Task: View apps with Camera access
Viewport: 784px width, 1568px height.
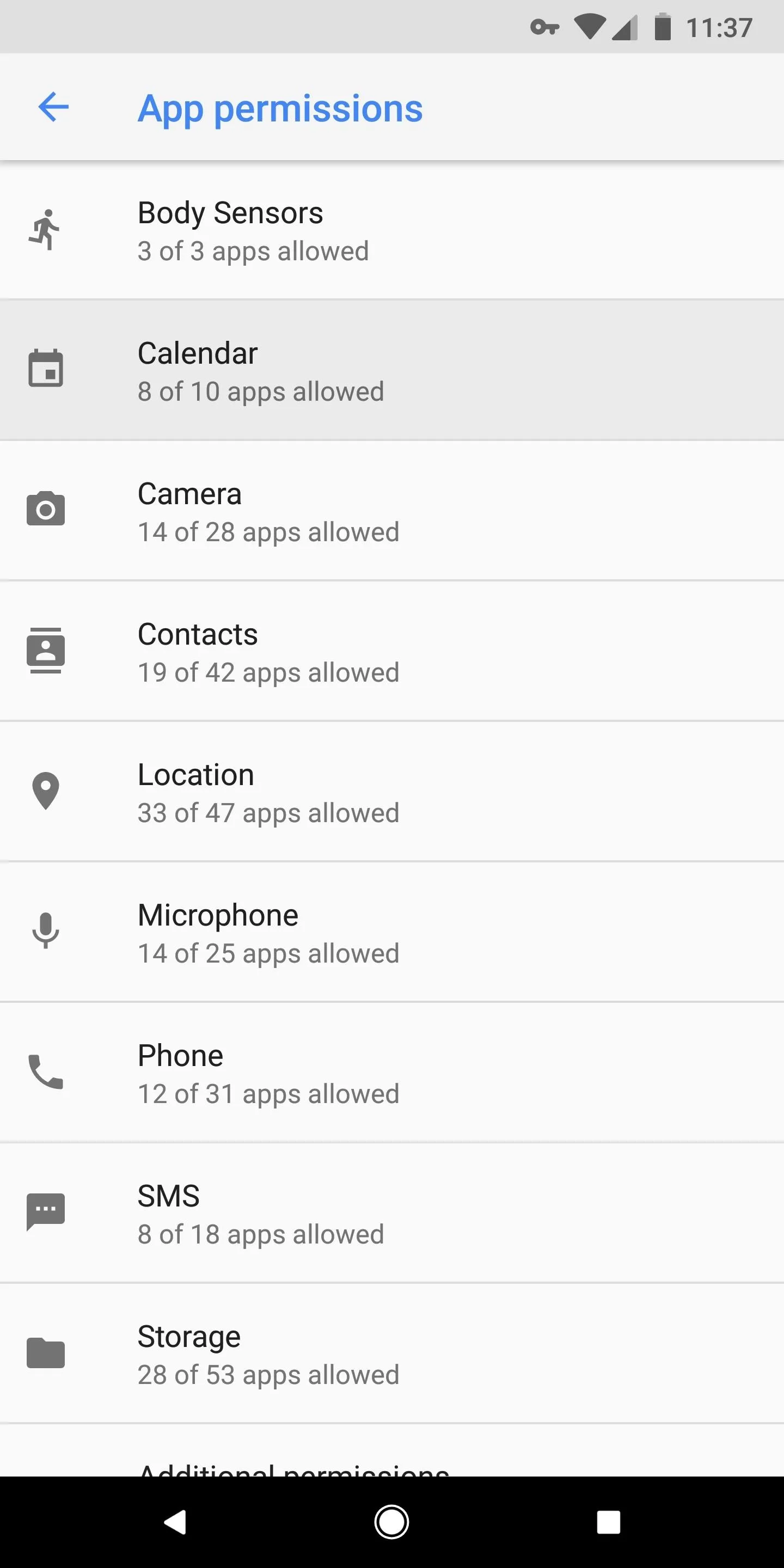Action: 392,511
